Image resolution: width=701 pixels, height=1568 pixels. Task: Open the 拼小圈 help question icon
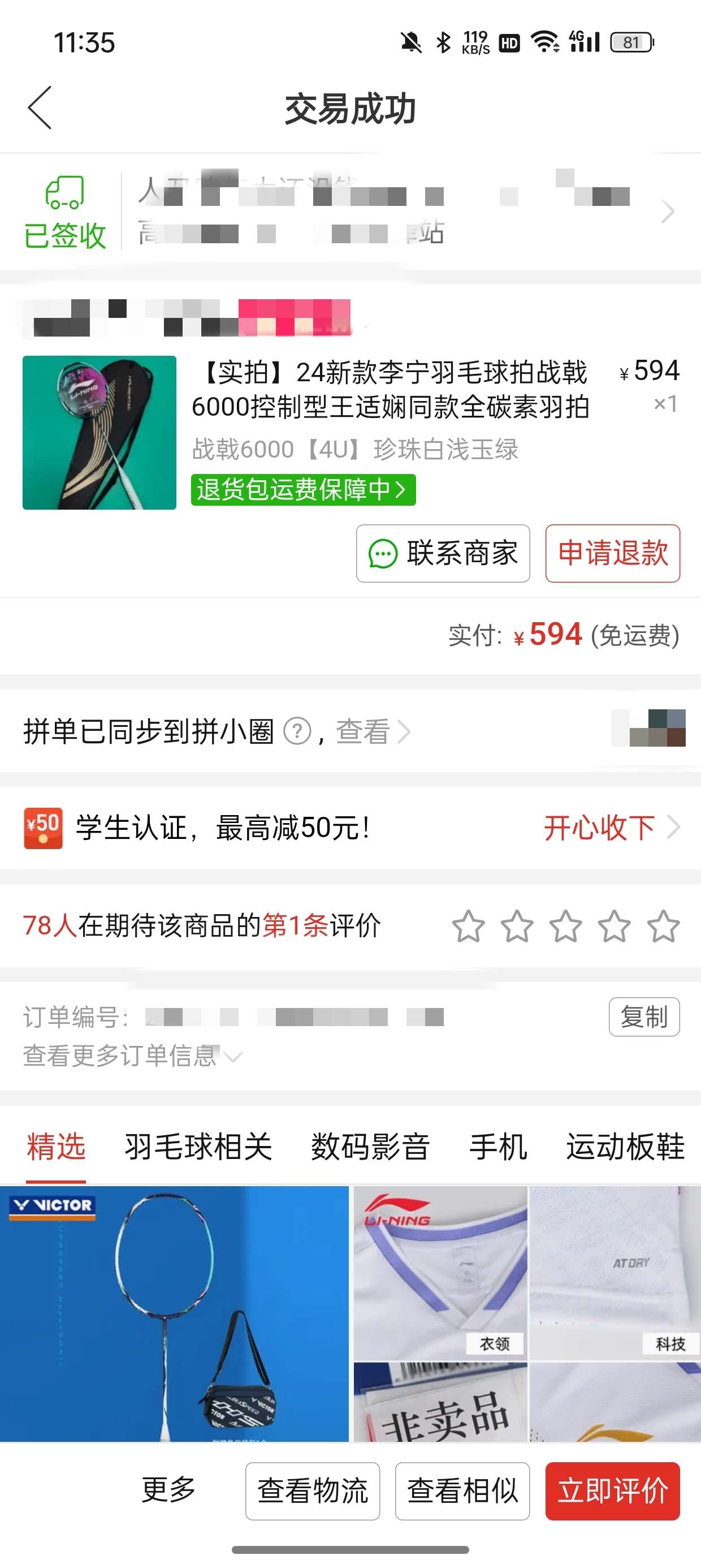[297, 731]
